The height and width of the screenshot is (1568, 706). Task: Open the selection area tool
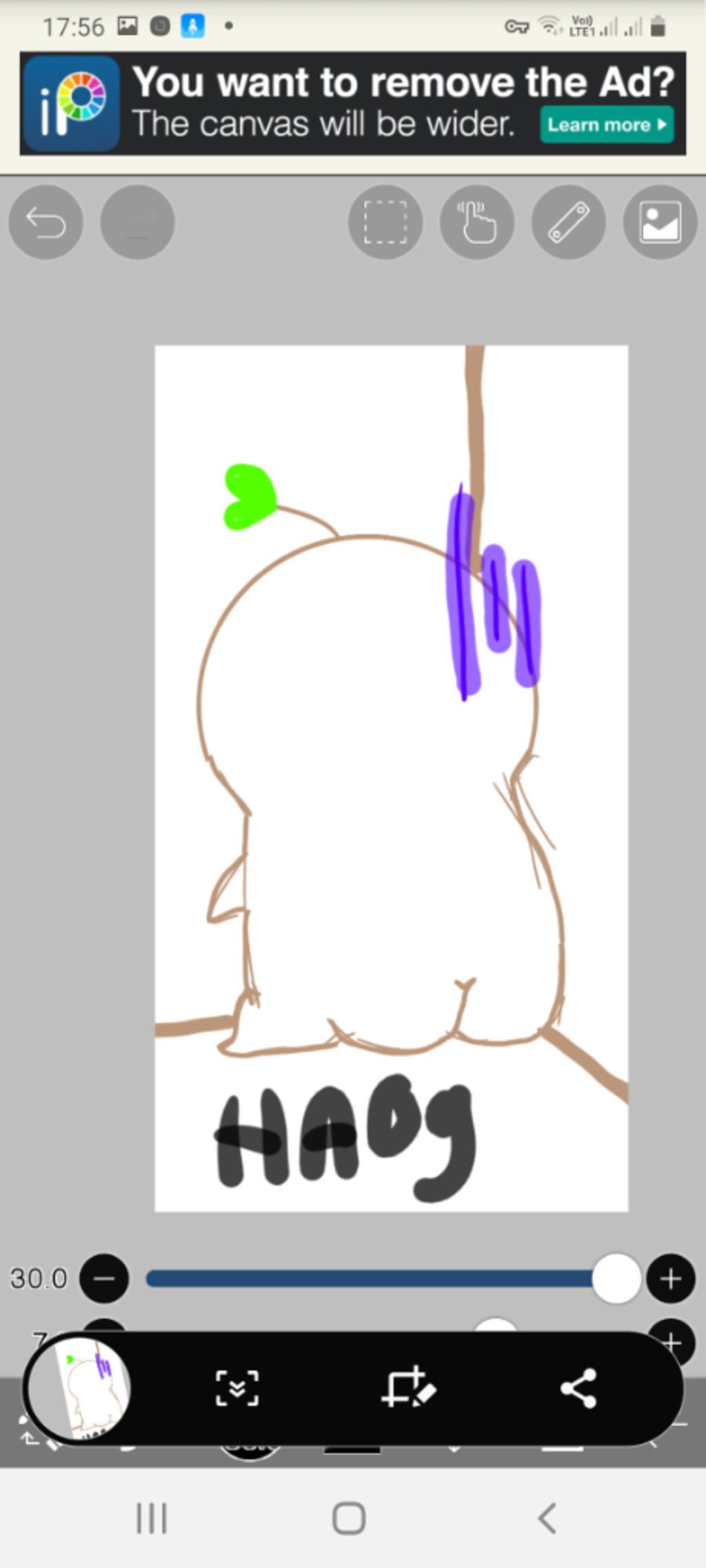pos(385,222)
